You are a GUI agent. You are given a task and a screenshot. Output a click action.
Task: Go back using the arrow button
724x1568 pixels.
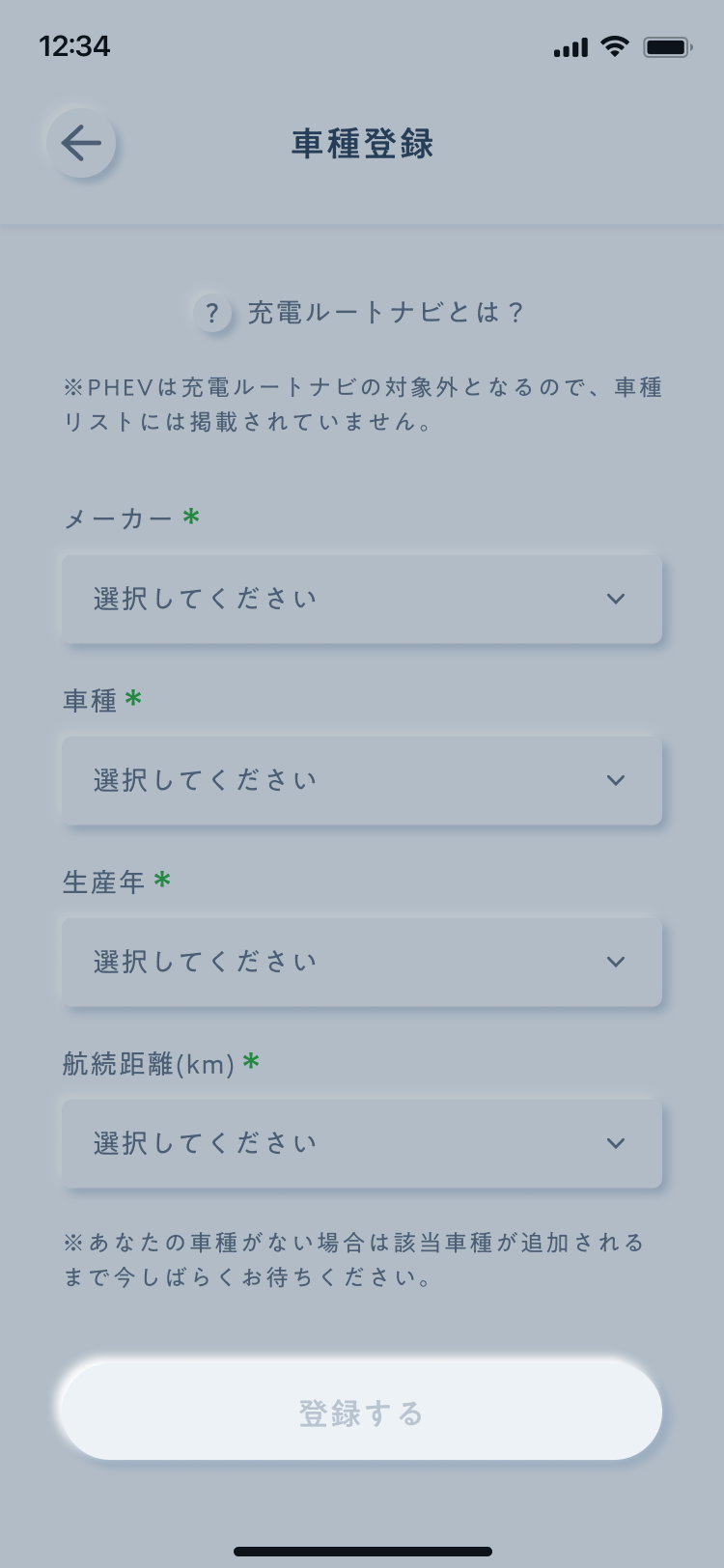coord(81,144)
